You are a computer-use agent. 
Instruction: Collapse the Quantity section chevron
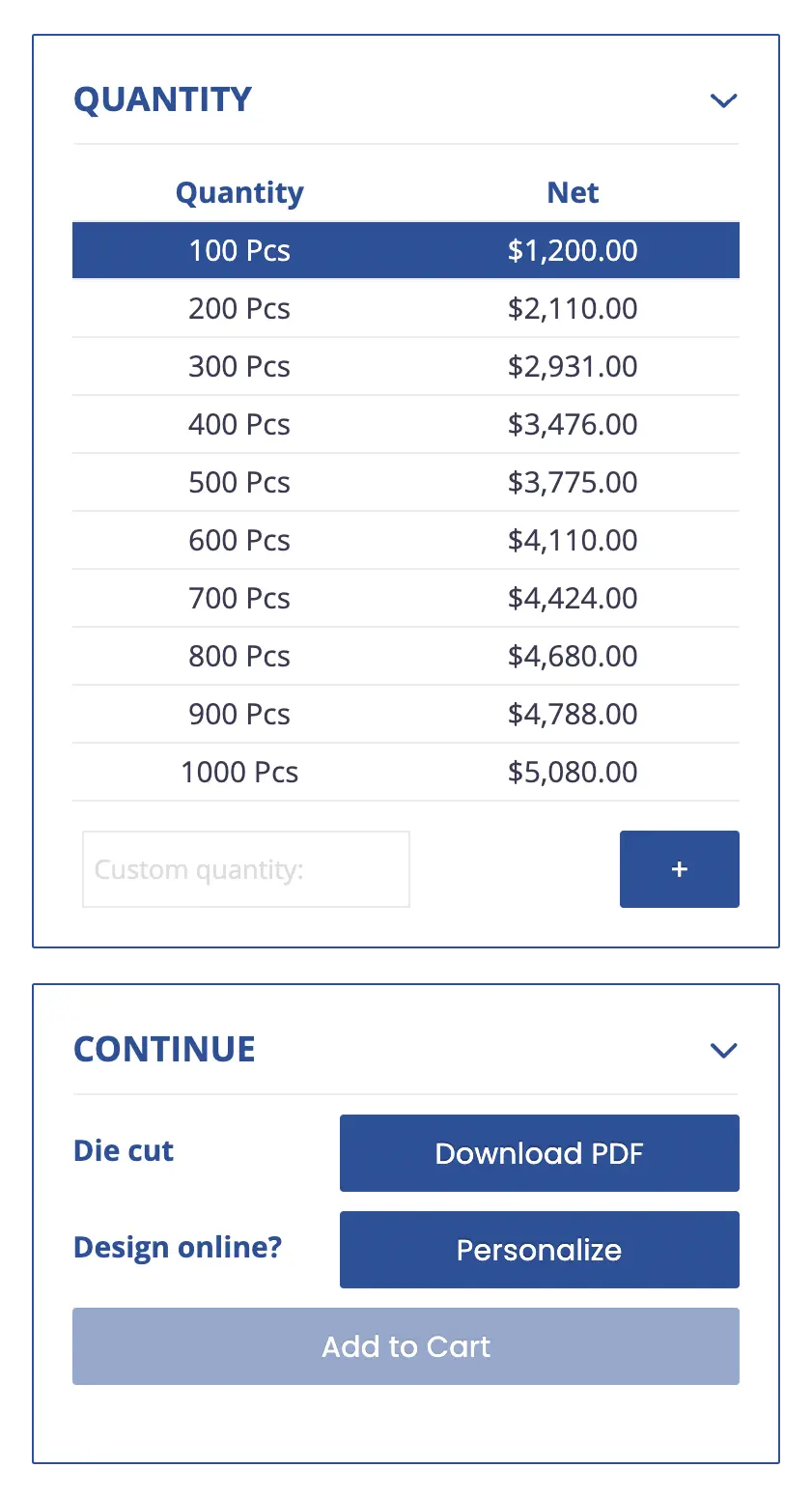click(x=723, y=100)
